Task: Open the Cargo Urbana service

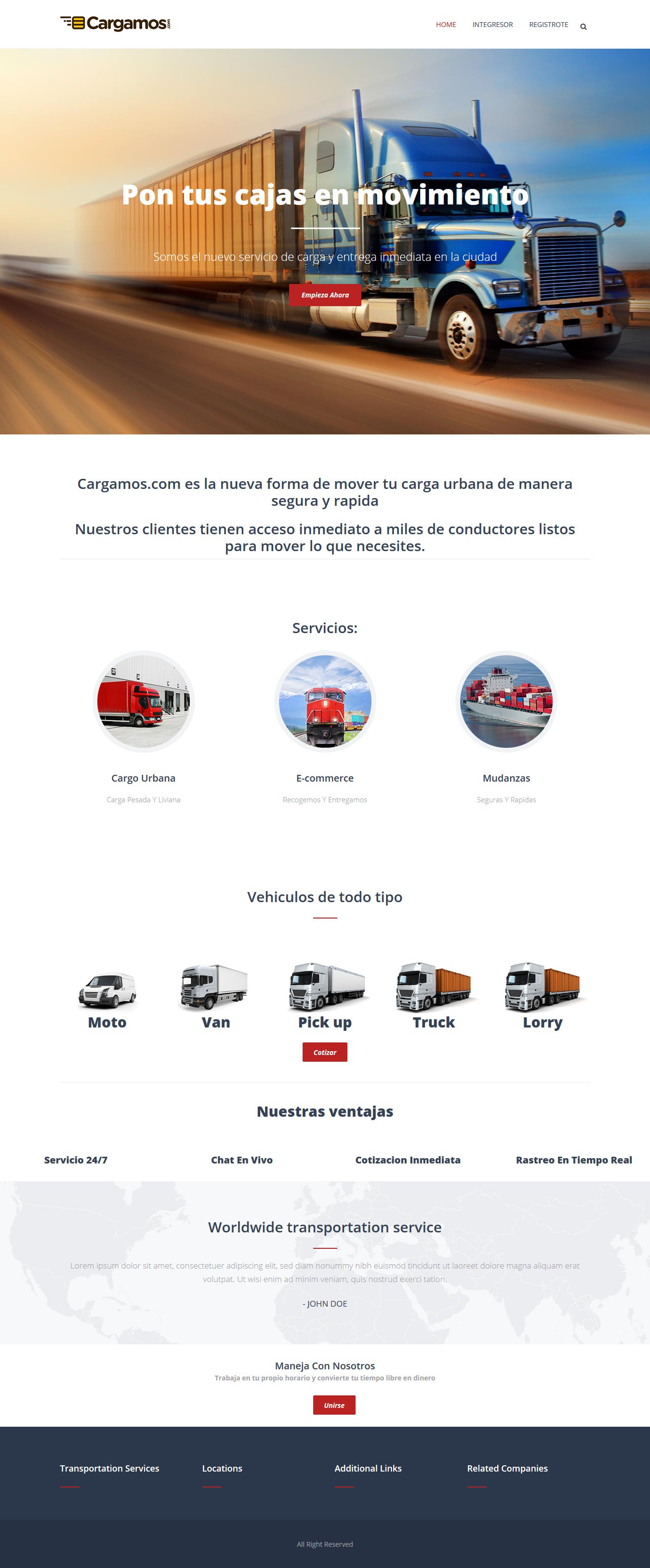Action: point(144,778)
